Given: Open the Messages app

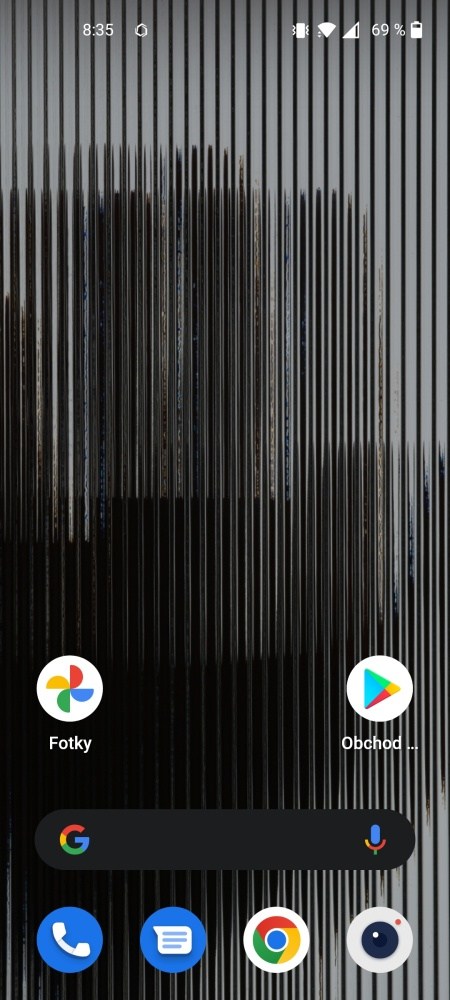Looking at the screenshot, I should 173,940.
